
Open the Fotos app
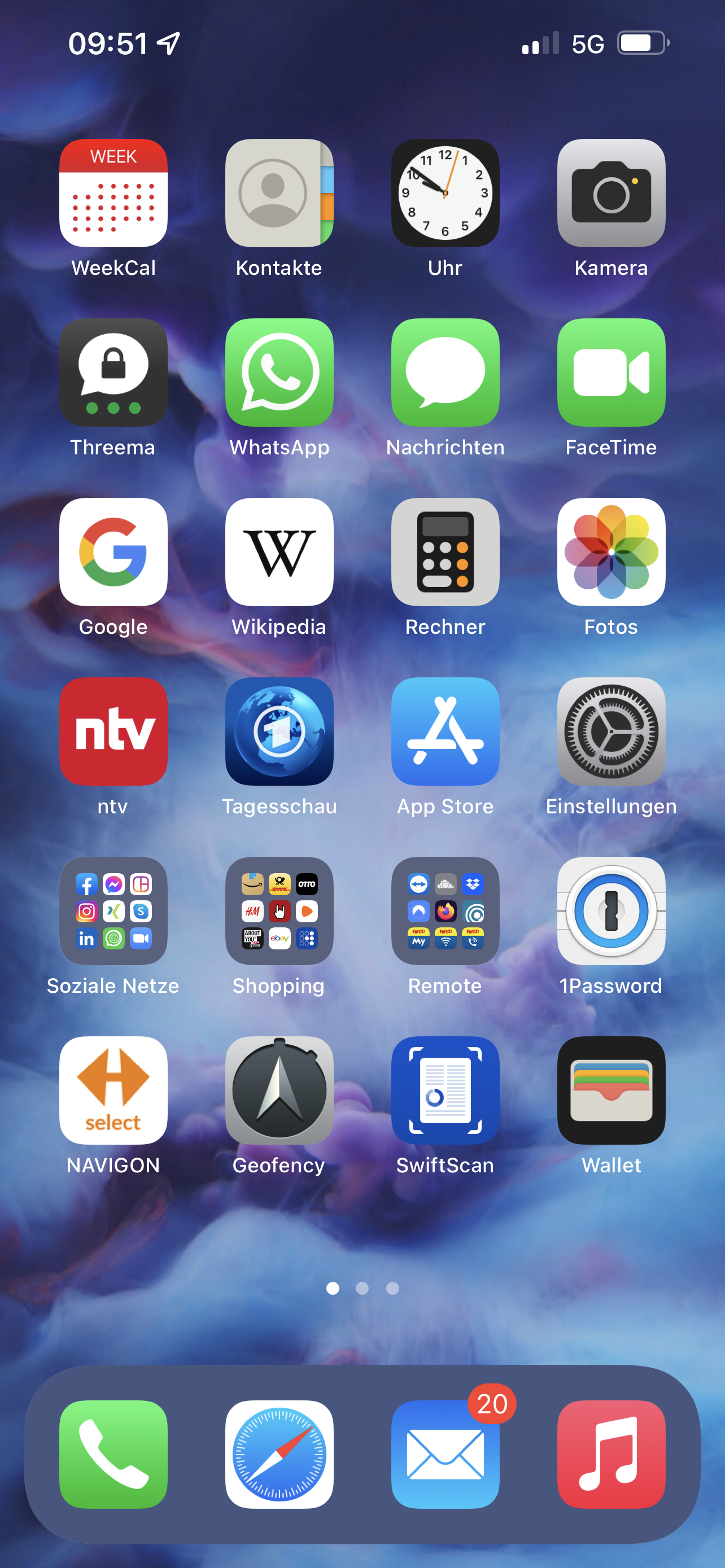(610, 552)
